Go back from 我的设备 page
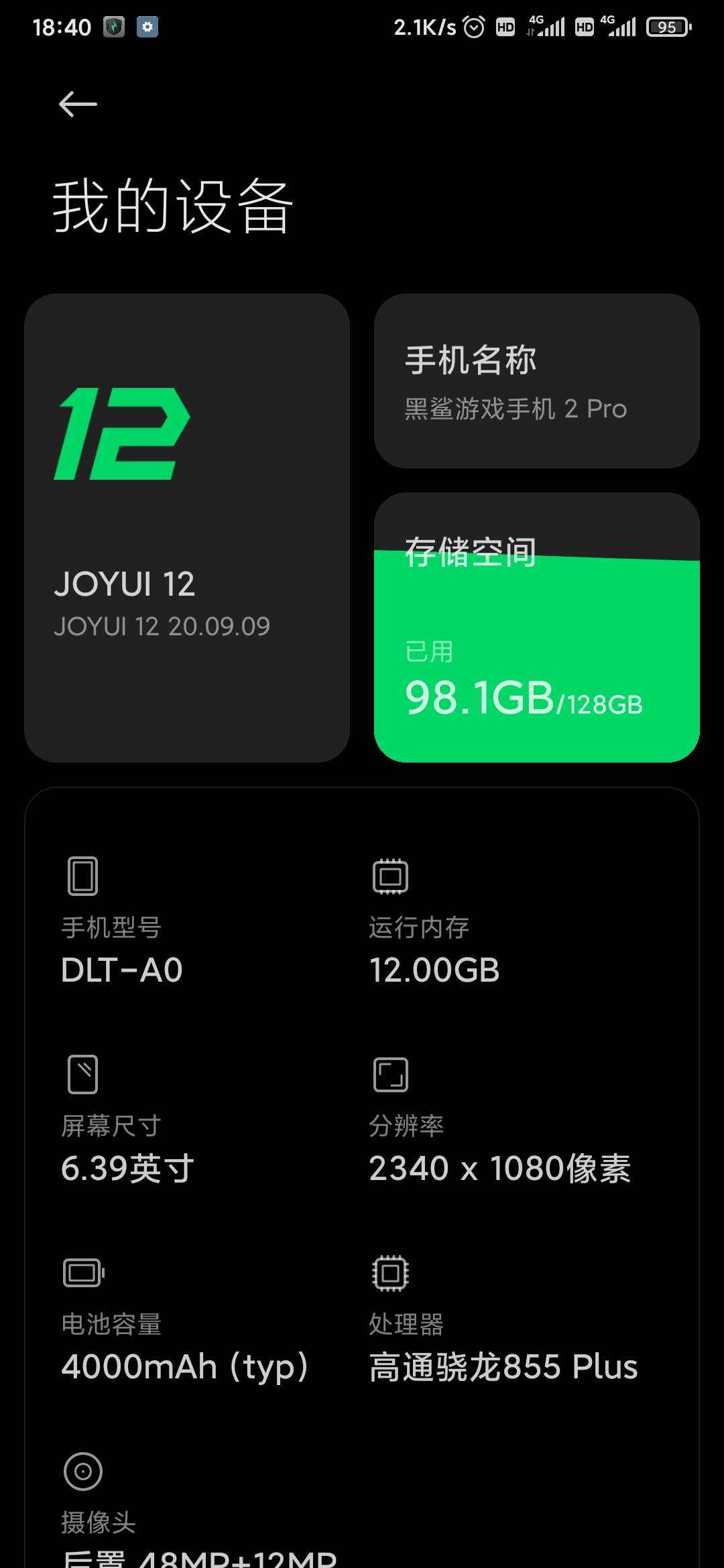 click(78, 105)
